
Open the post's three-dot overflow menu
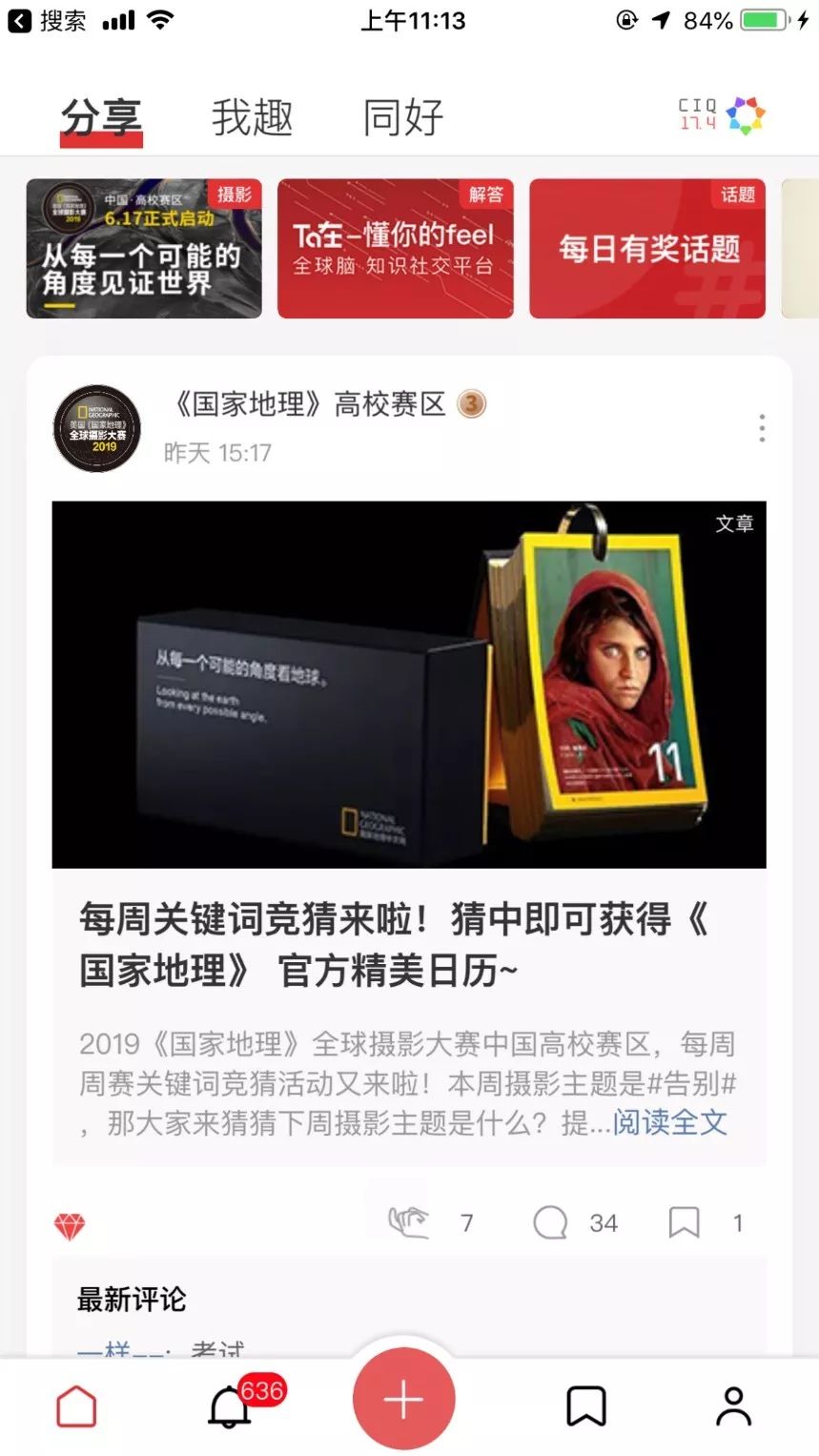coord(761,428)
